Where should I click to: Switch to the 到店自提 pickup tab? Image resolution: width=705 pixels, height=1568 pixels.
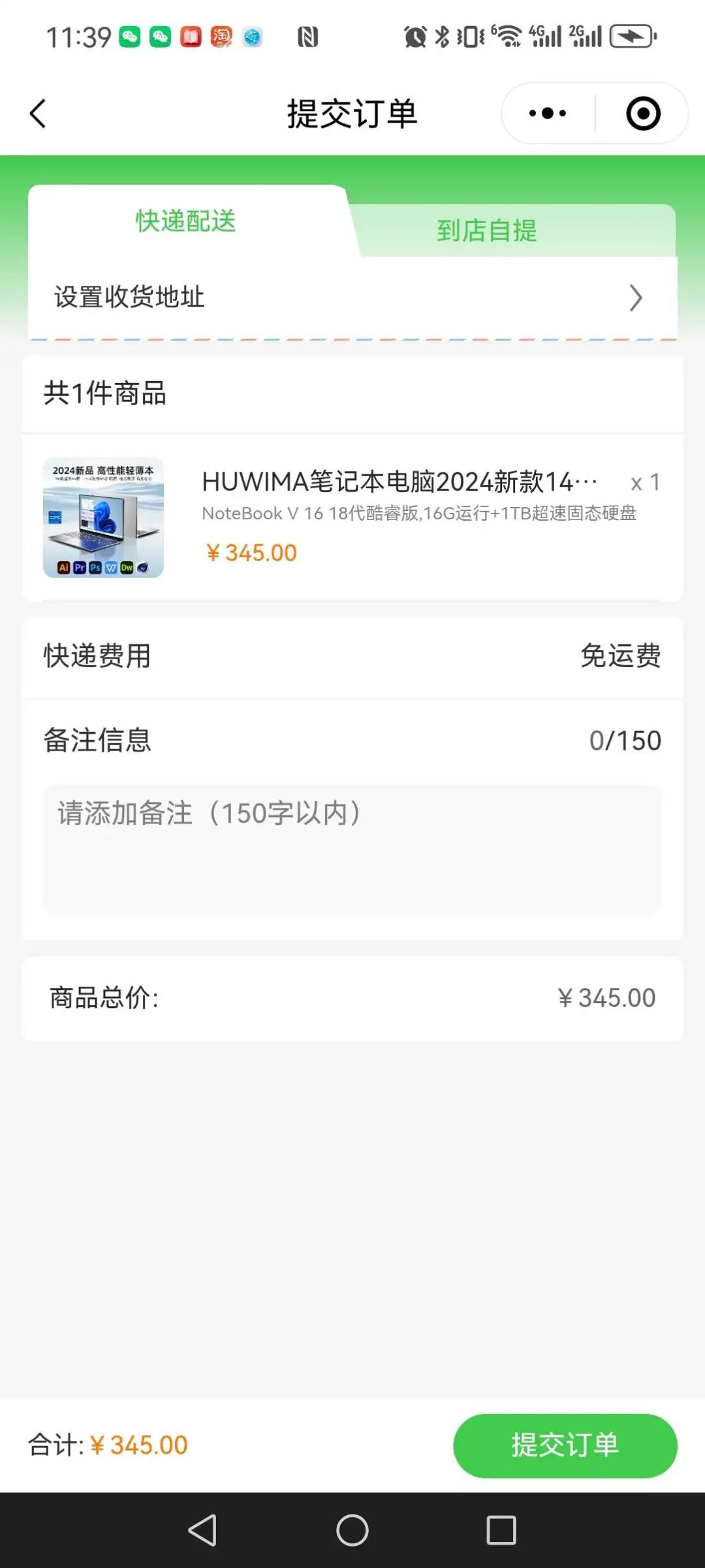tap(486, 232)
